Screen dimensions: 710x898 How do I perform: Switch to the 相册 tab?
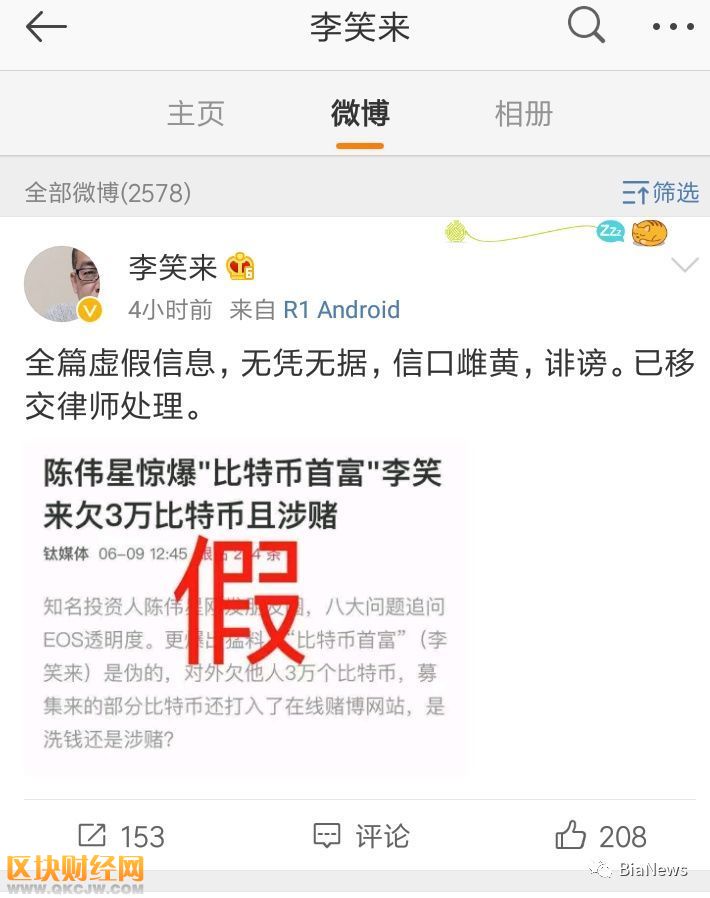tap(523, 113)
